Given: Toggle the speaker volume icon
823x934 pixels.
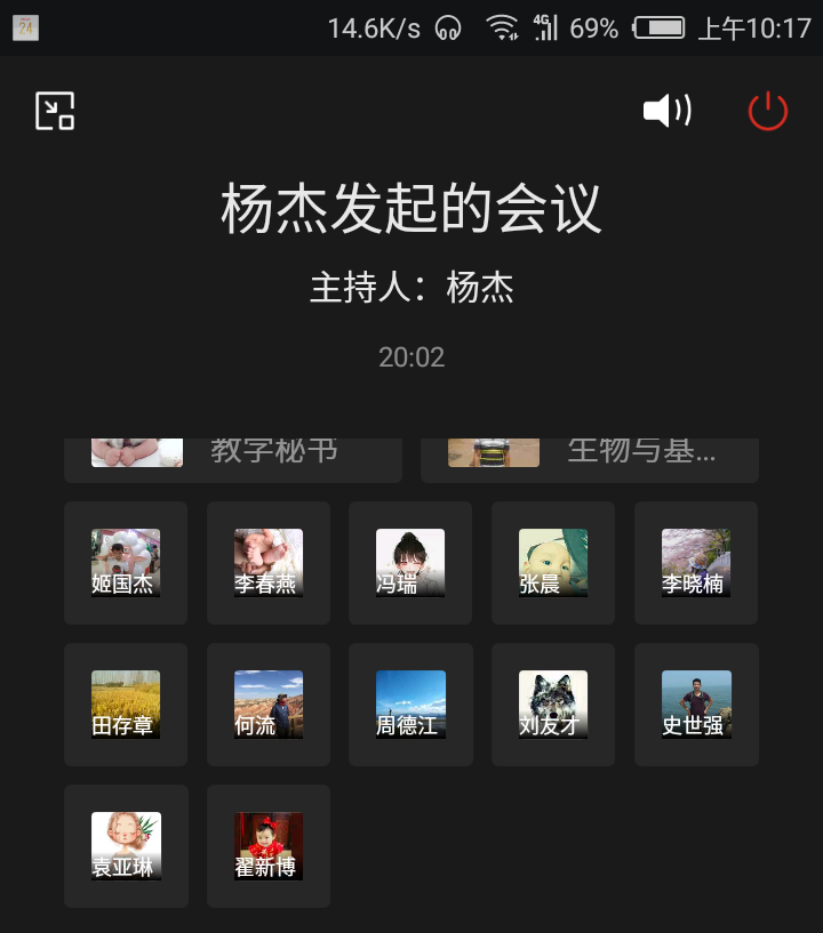Looking at the screenshot, I should click(x=667, y=111).
